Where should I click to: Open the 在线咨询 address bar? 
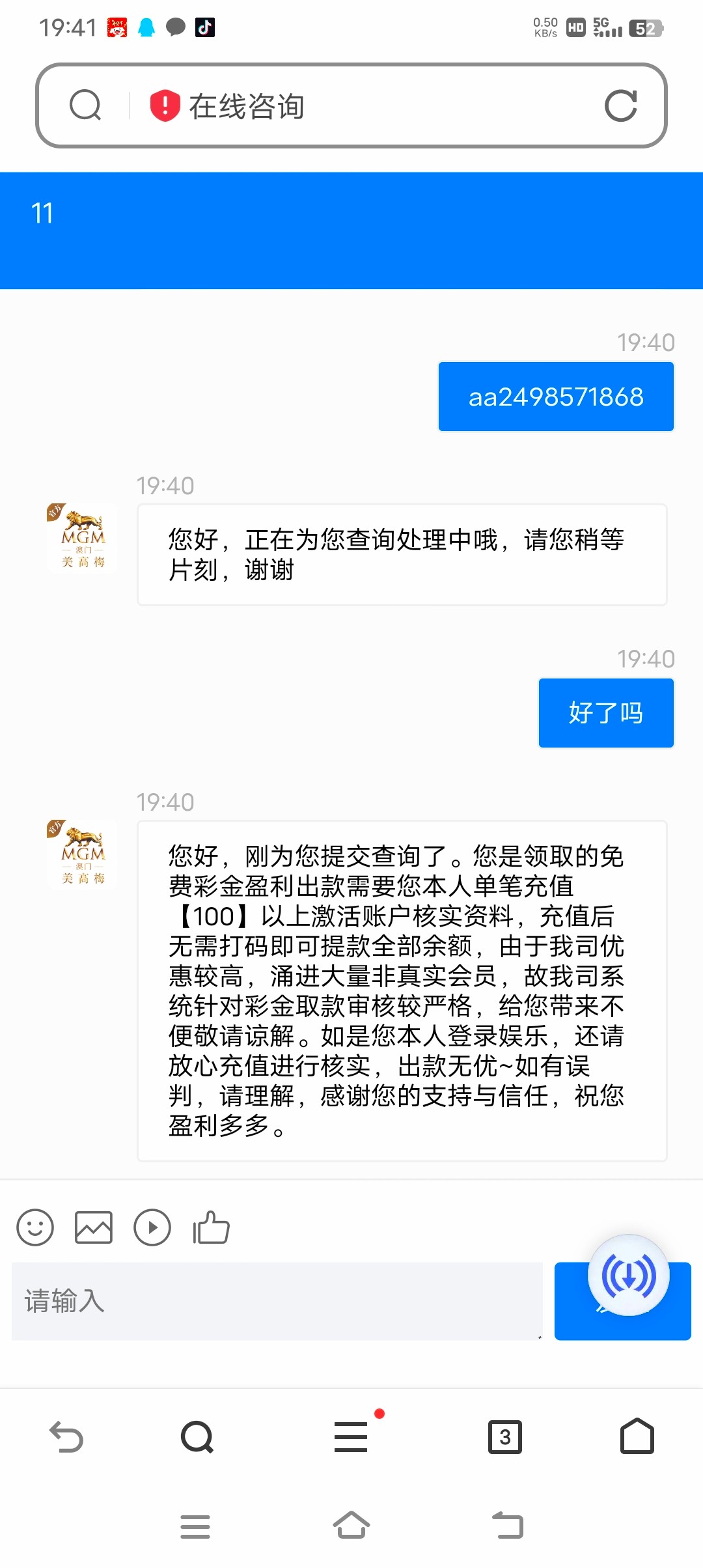pos(365,106)
